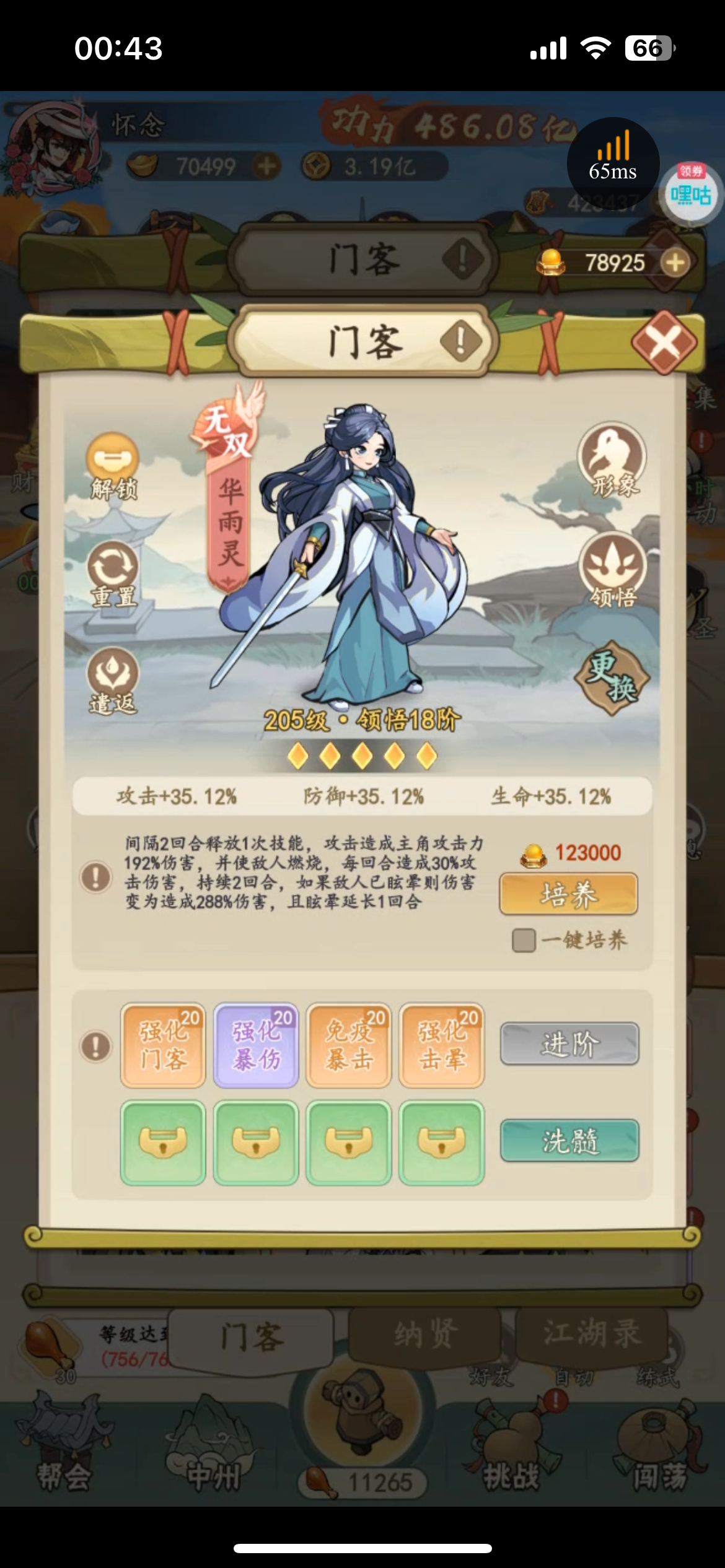Tap the 洗髓 refine button

(x=569, y=1140)
